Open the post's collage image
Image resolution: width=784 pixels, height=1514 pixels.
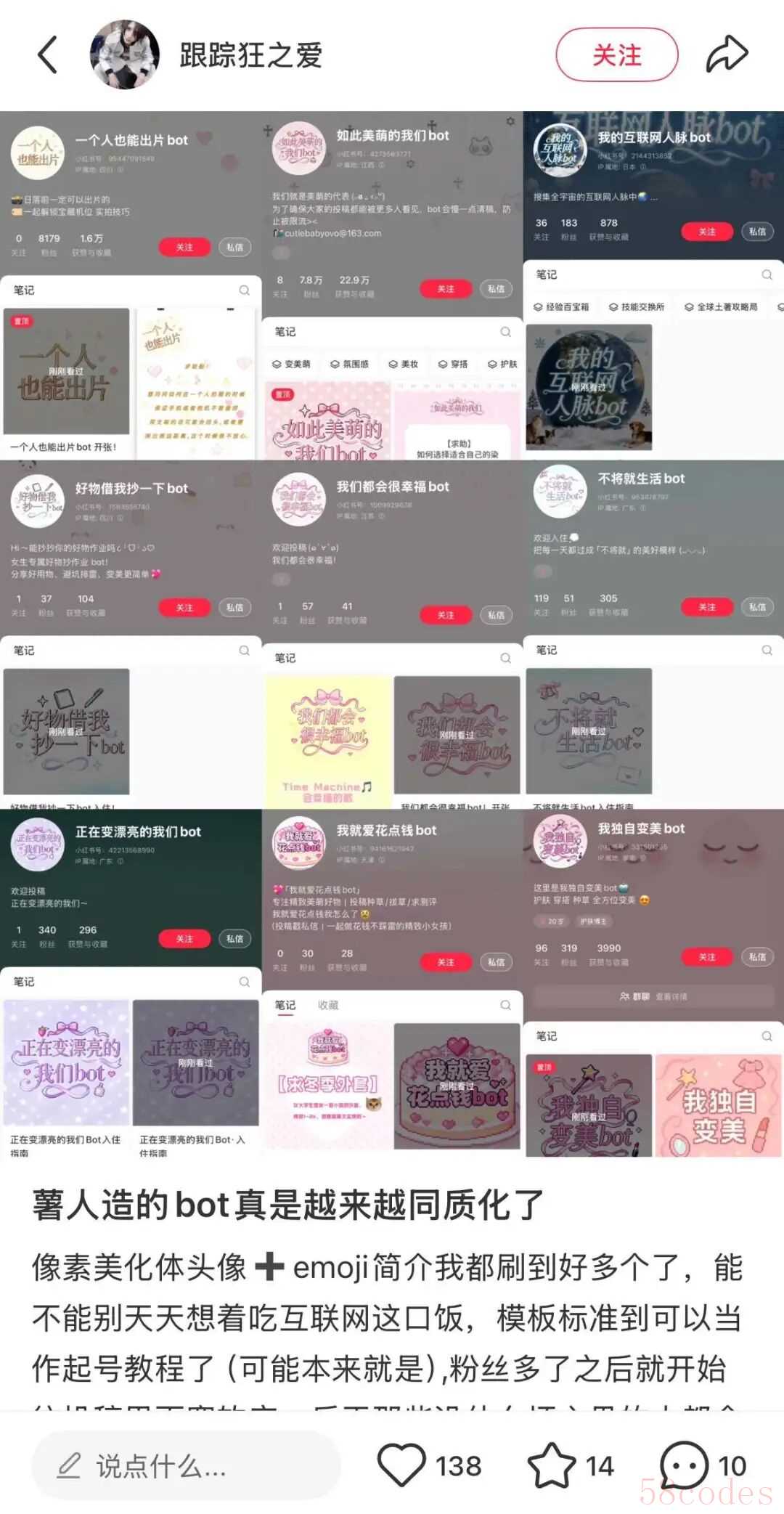click(392, 633)
